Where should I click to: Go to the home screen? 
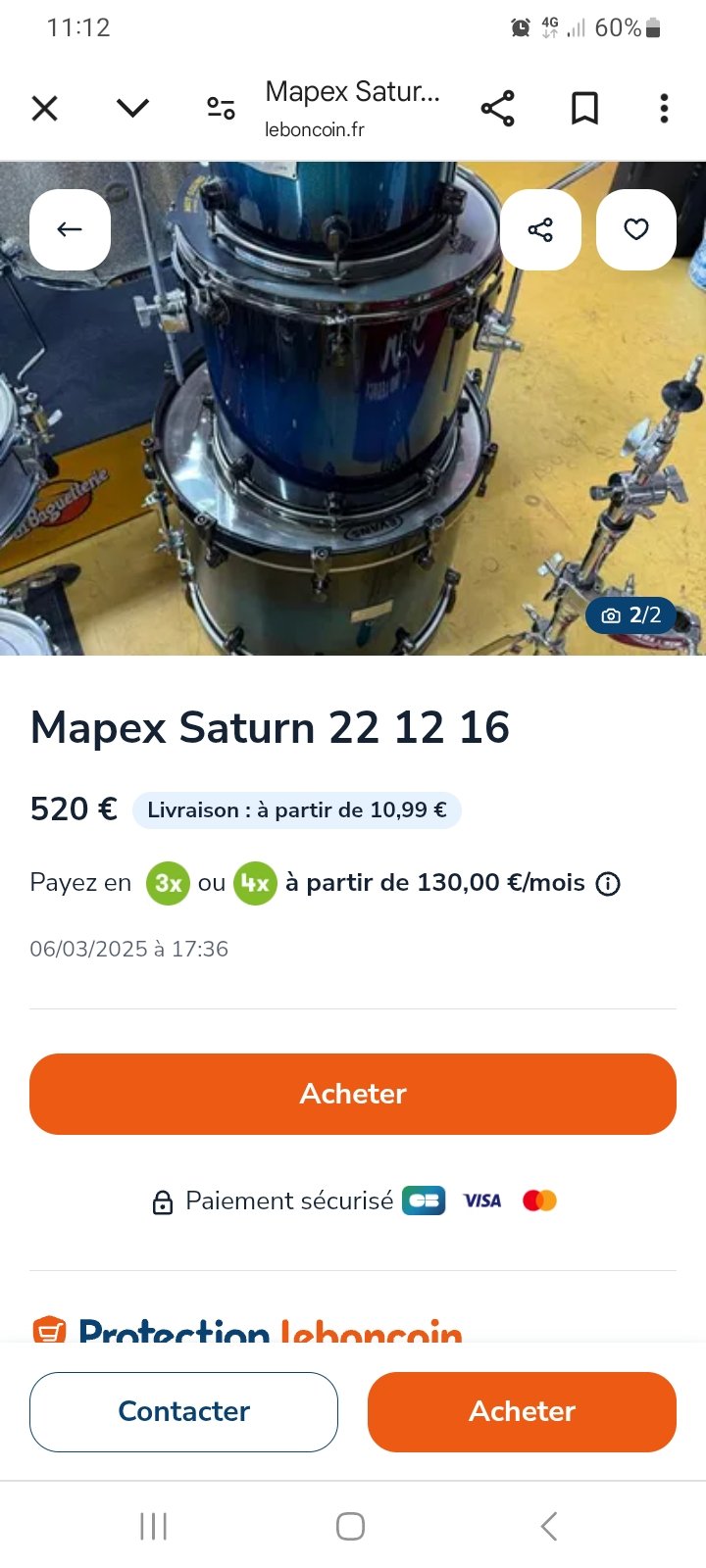point(350,1526)
